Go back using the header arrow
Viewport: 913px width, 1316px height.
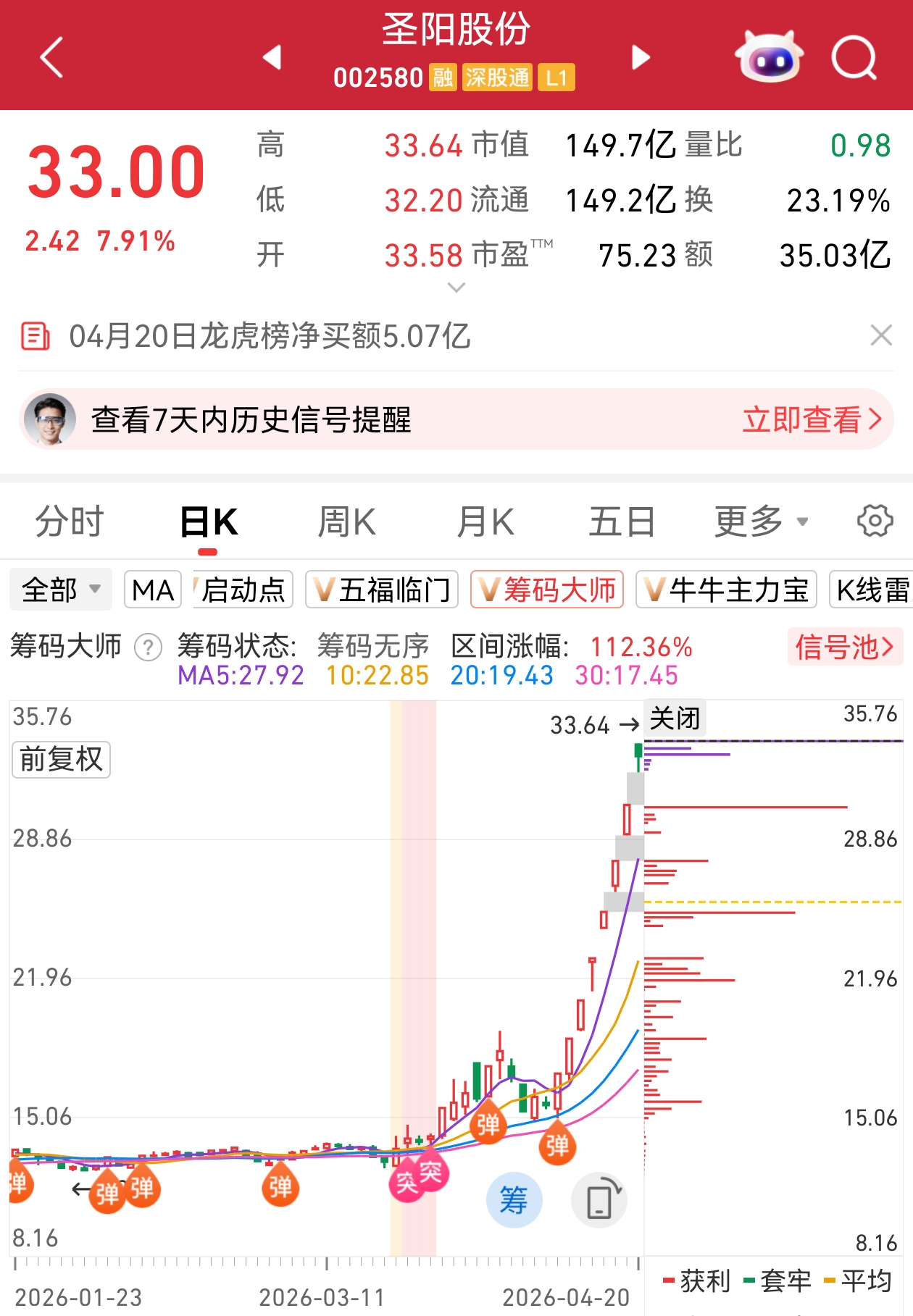[52, 57]
